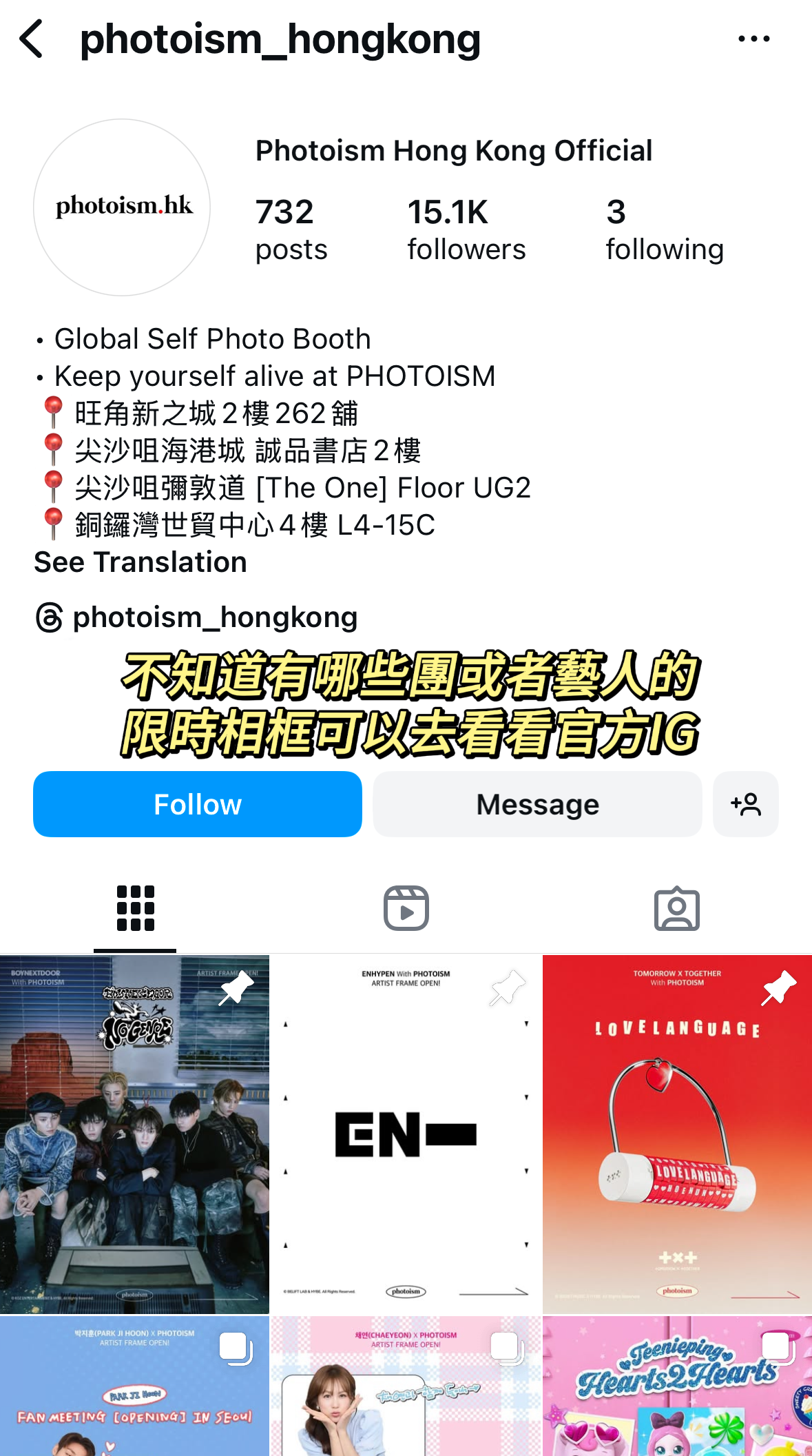812x1456 pixels.
Task: Open the Teenieping Hearts2Hearts post
Action: (677, 1386)
